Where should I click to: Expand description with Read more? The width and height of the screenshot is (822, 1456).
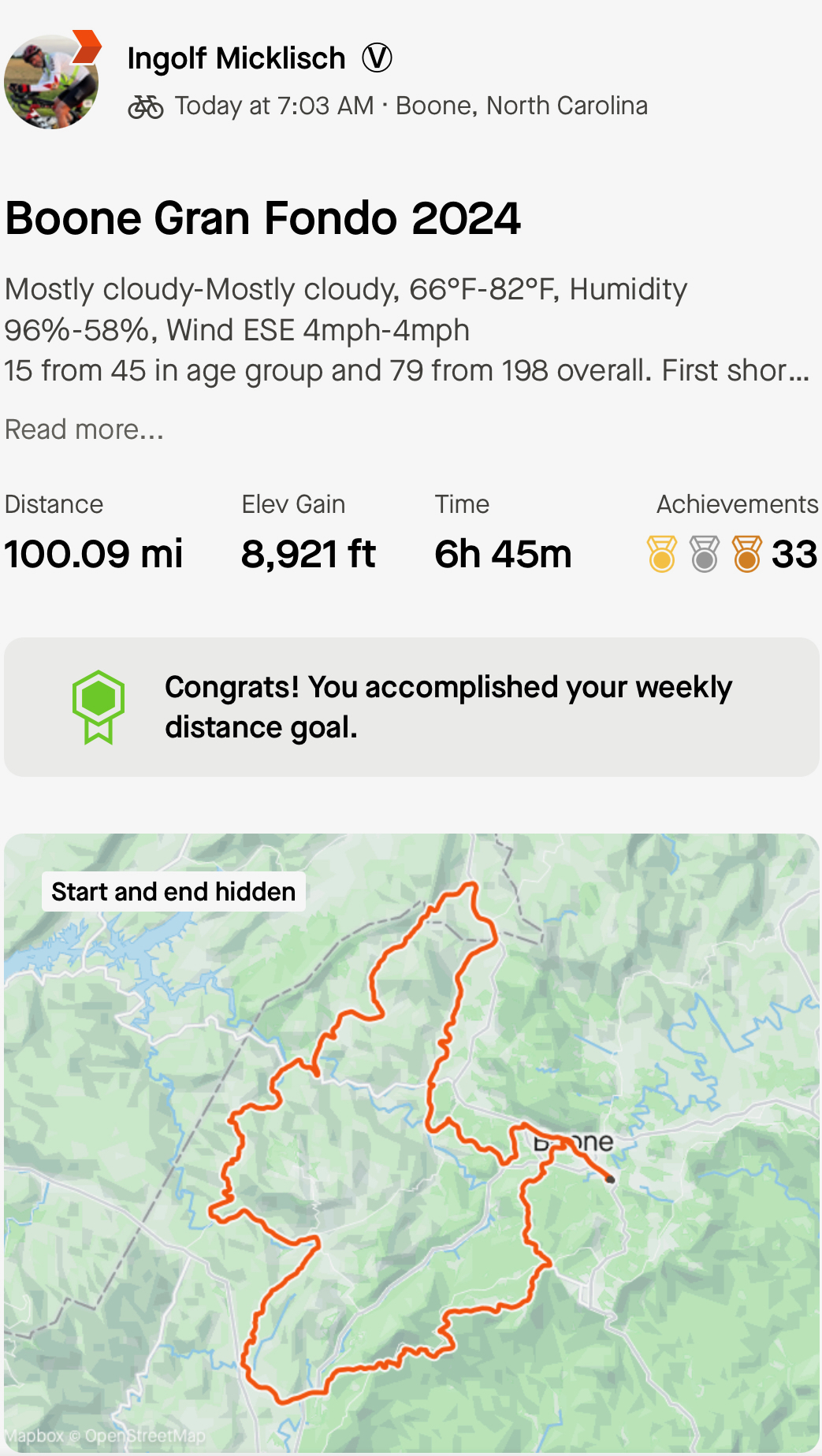(84, 430)
